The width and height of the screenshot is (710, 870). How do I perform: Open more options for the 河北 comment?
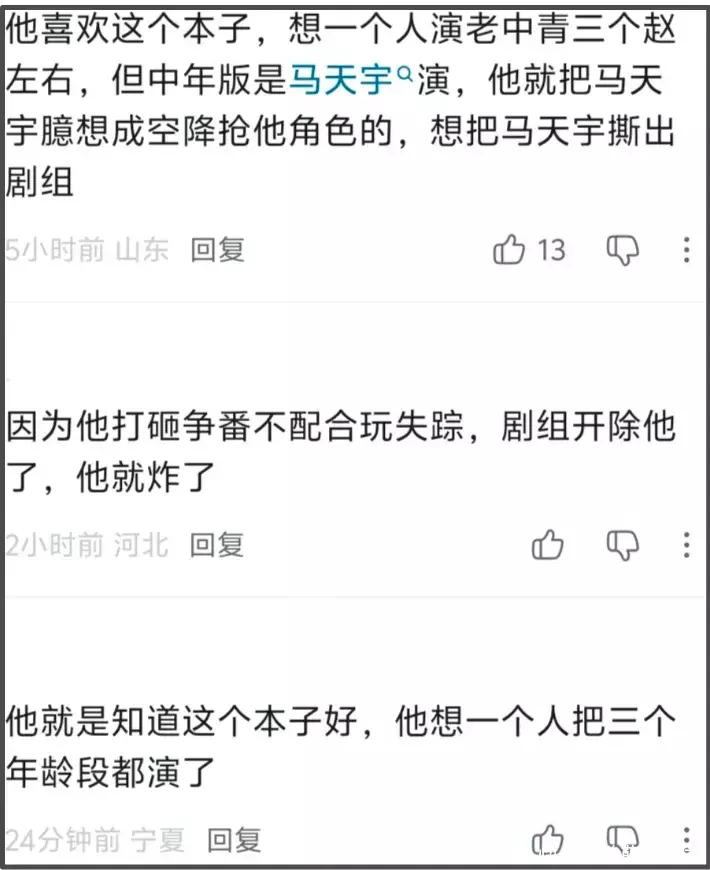pyautogui.click(x=686, y=545)
